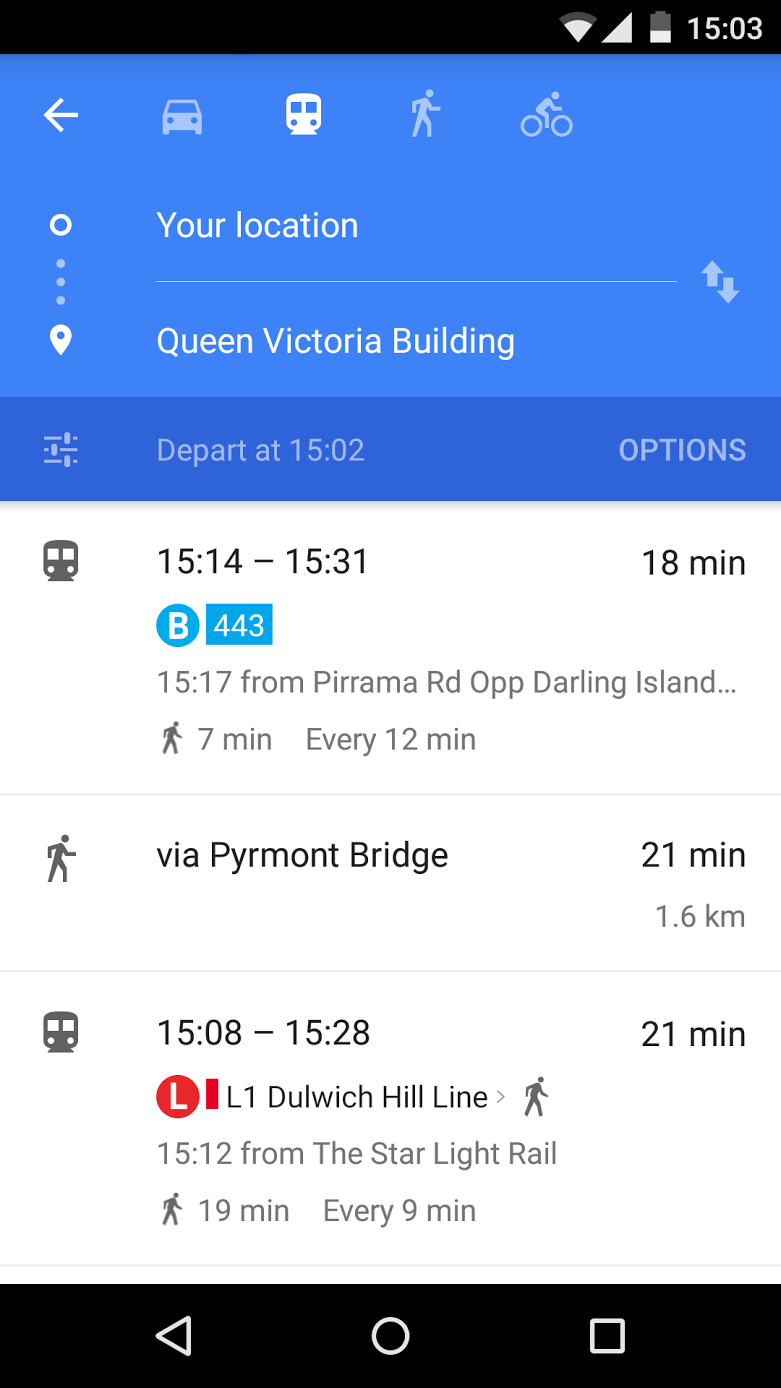Tap Your location input field
Image resolution: width=781 pixels, height=1388 pixels.
pyautogui.click(x=257, y=225)
